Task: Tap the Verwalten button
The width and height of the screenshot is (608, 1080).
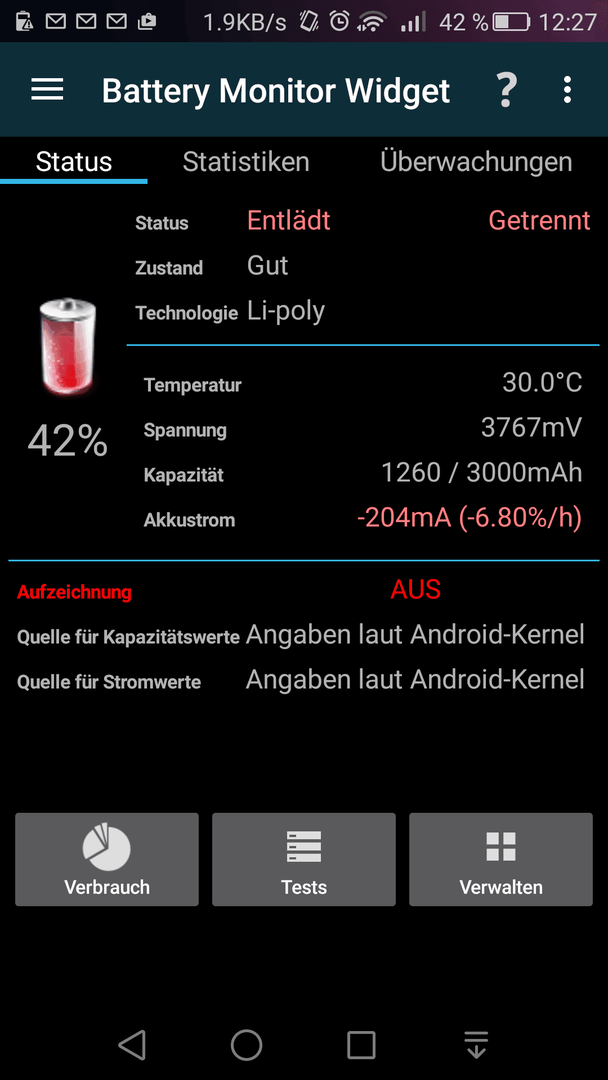Action: 501,860
